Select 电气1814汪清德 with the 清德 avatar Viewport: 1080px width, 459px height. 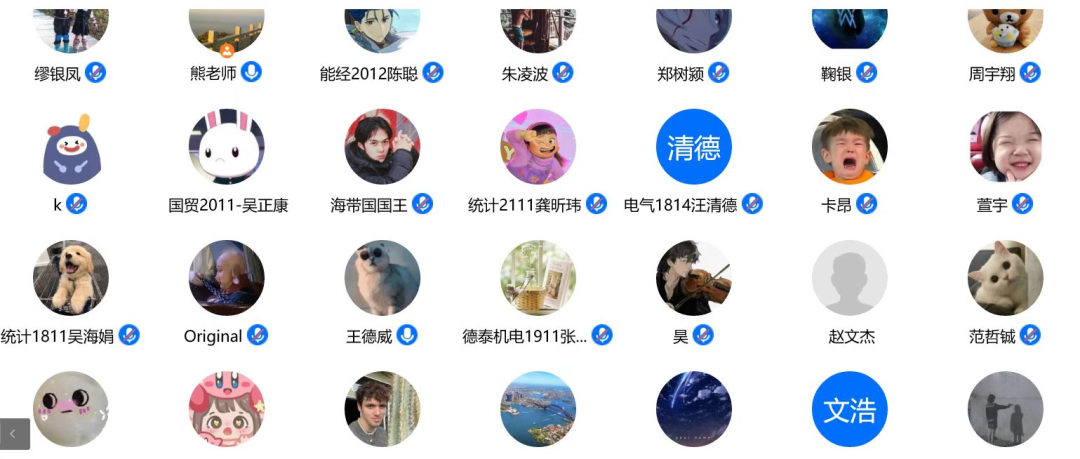694,148
